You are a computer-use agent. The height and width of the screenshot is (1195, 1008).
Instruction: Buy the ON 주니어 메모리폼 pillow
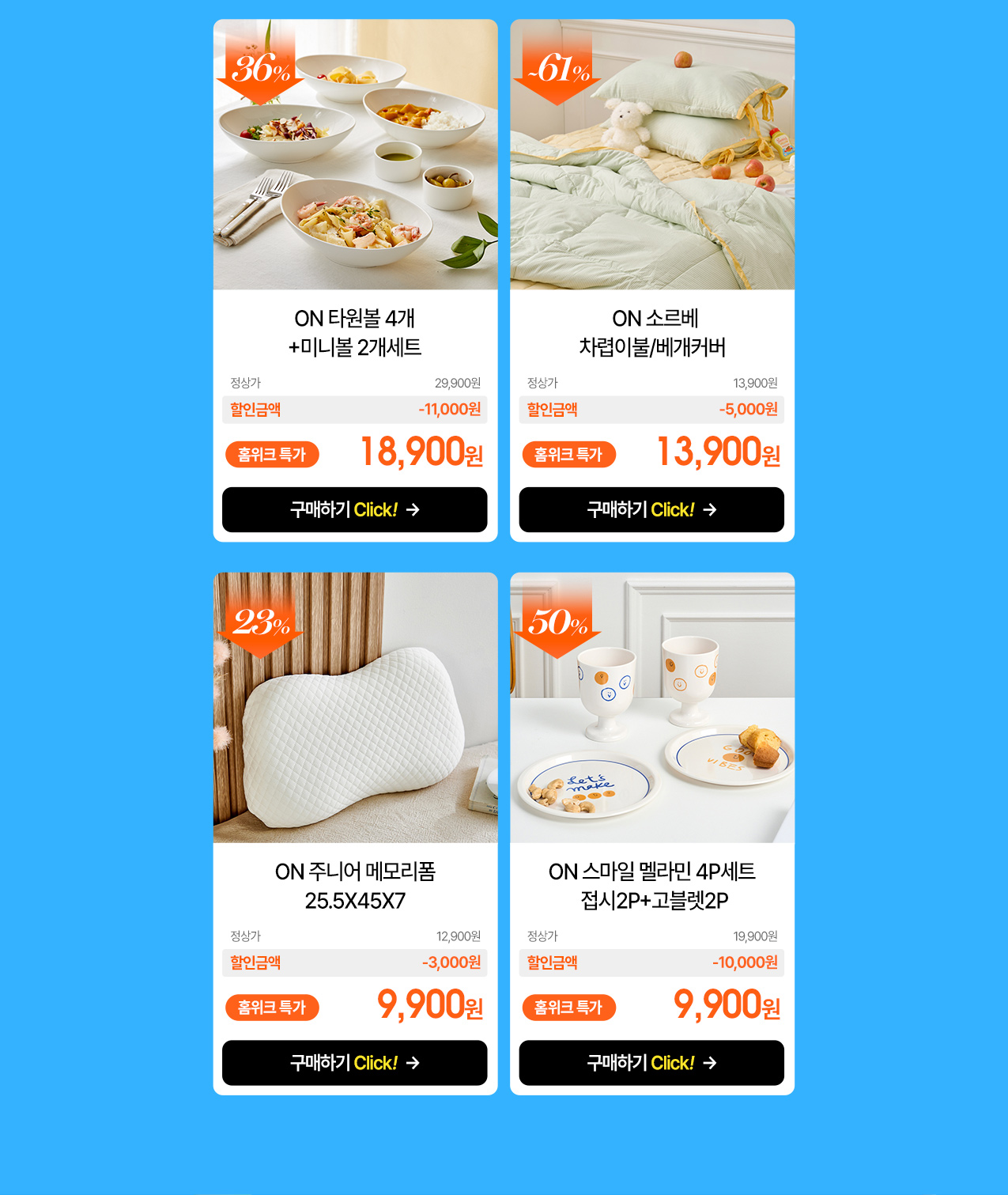click(354, 1062)
